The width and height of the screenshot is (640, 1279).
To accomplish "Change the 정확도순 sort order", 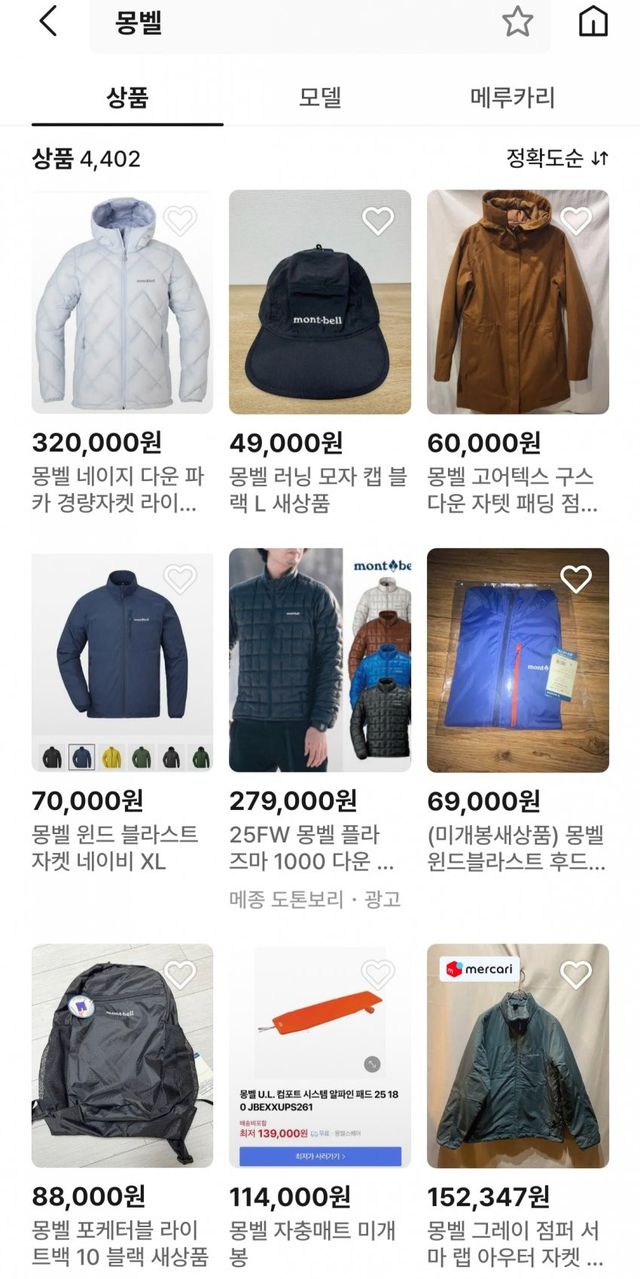I will 557,159.
